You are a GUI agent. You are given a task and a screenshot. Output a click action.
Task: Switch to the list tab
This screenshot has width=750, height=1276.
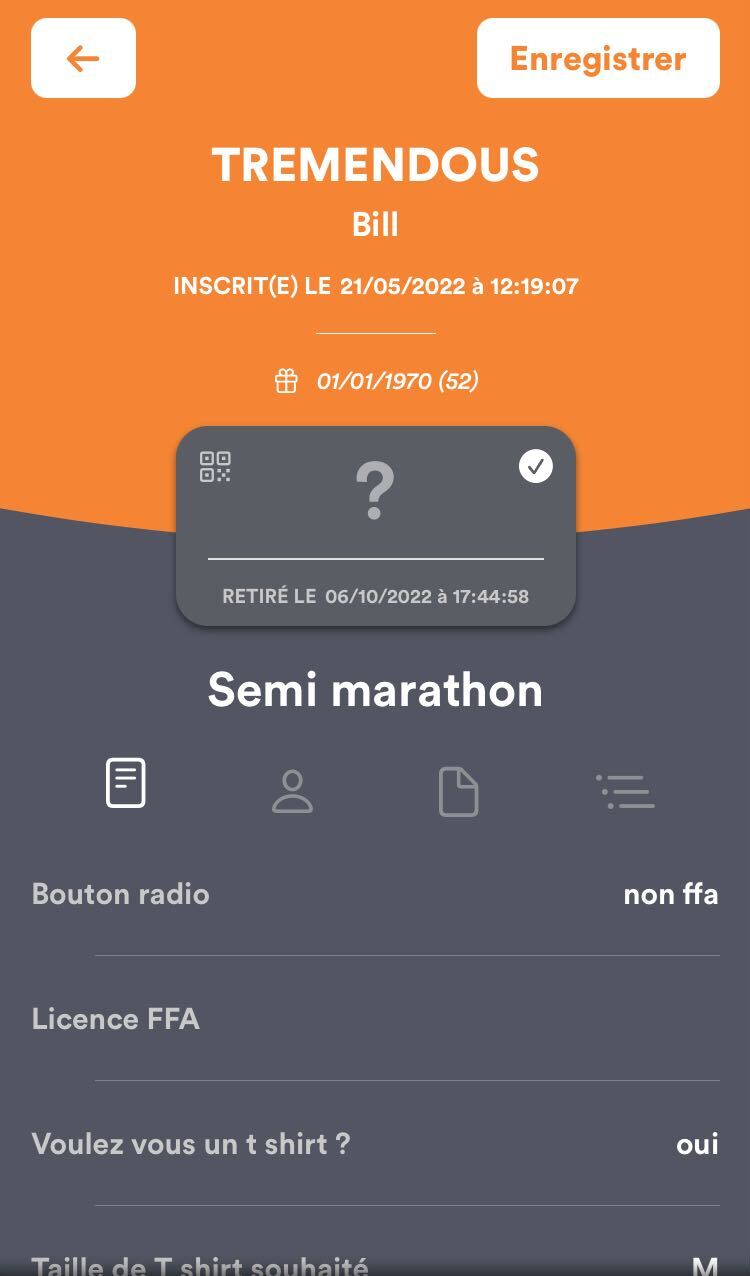coord(625,791)
